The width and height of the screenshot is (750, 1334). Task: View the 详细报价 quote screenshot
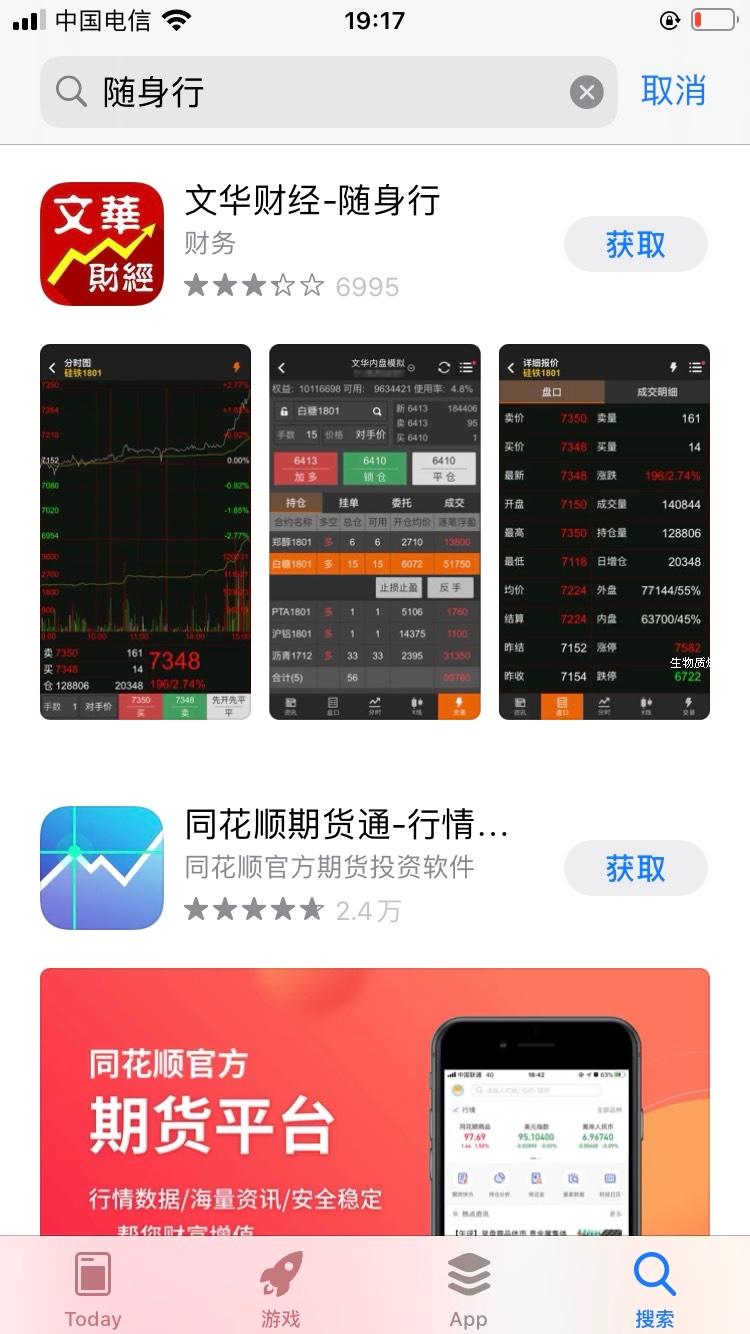tap(604, 532)
